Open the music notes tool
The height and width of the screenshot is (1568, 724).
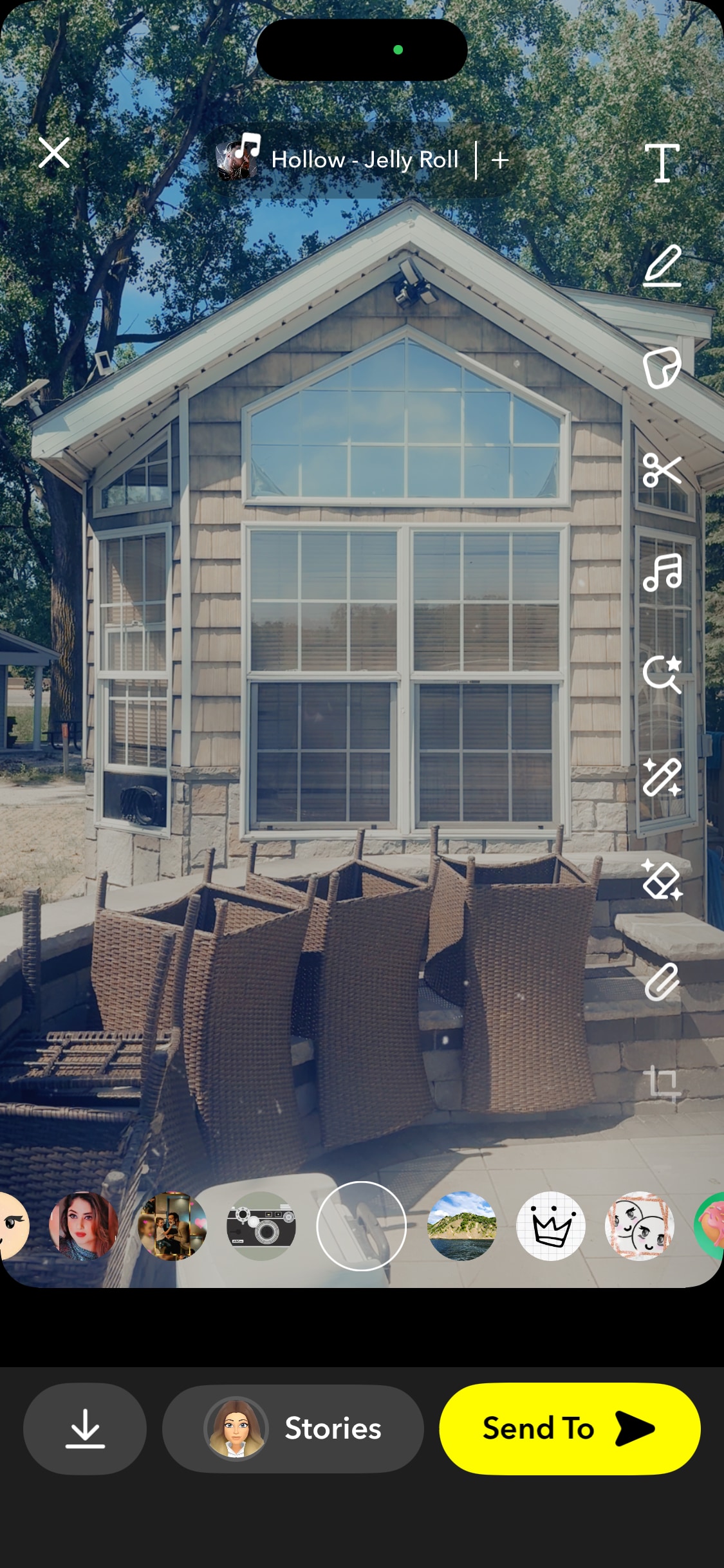pos(662,572)
